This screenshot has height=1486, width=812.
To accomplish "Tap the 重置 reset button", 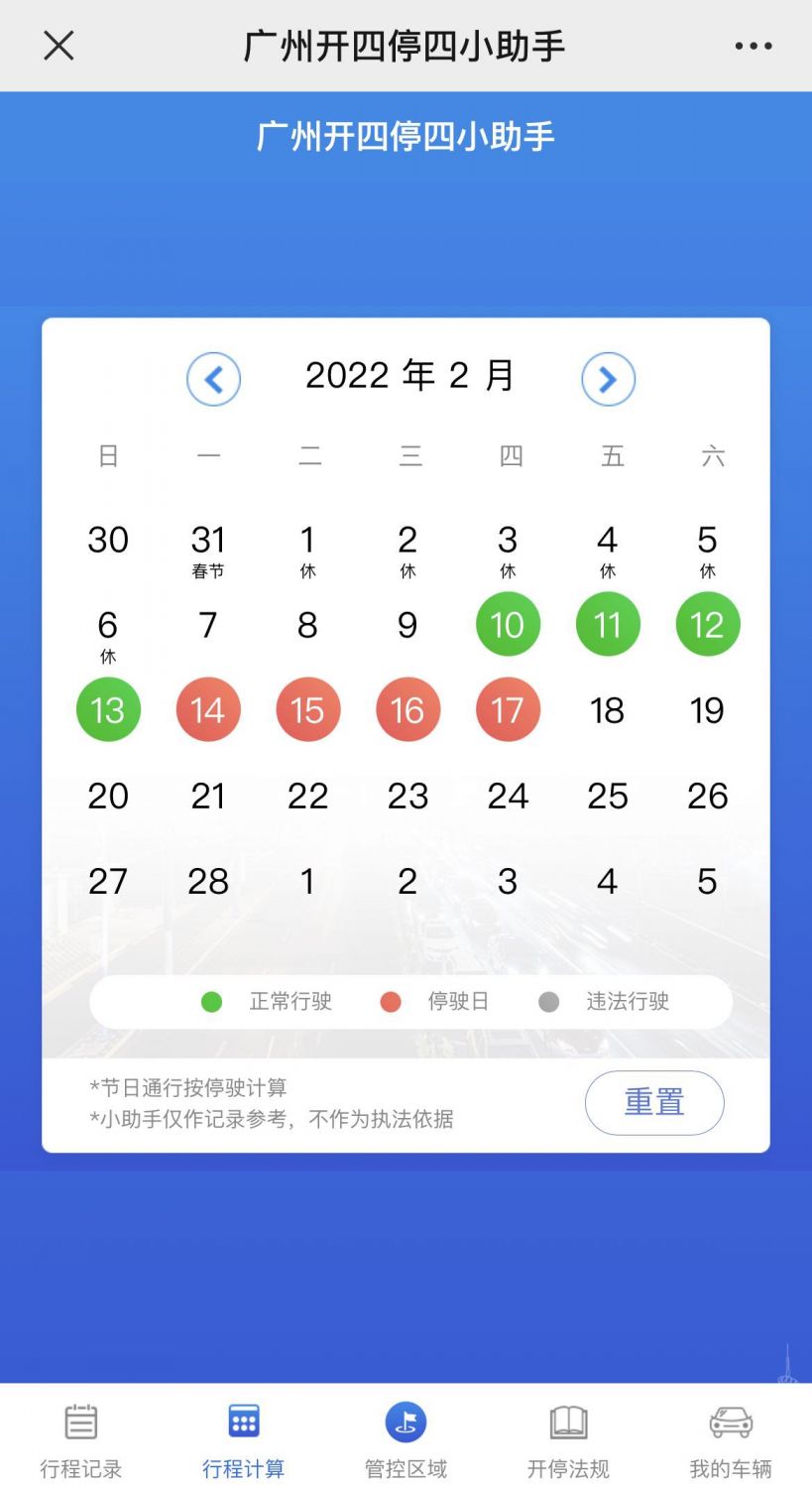I will pyautogui.click(x=654, y=1102).
